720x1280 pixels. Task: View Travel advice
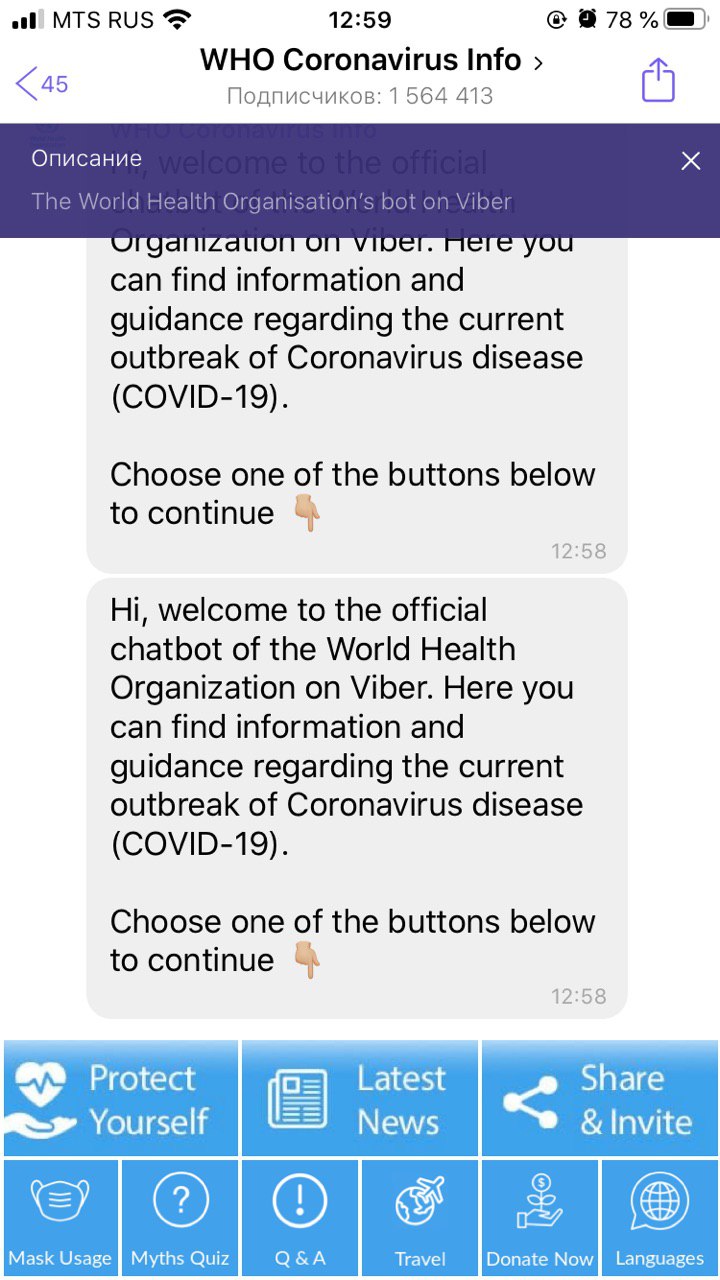[420, 1217]
